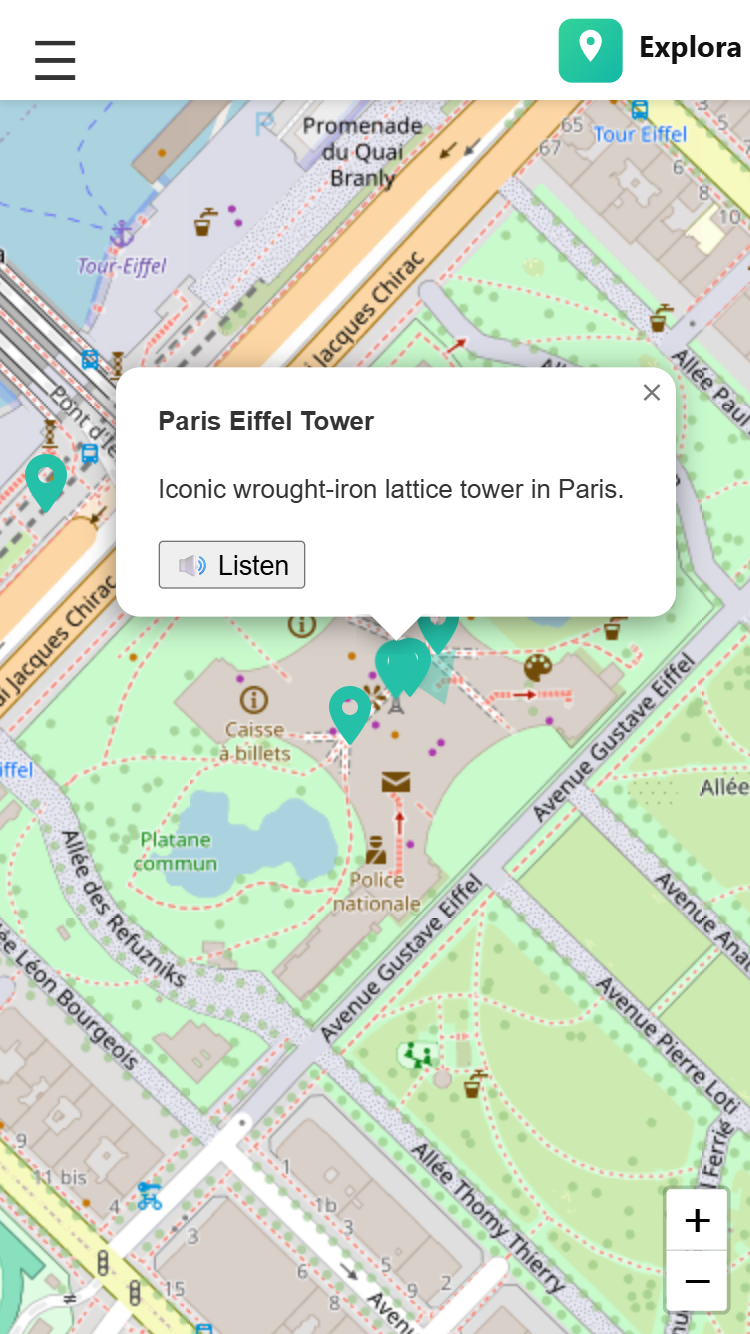This screenshot has height=1334, width=750.
Task: Click the bus stop icon on Pont d'Iéna
Action: [89, 454]
